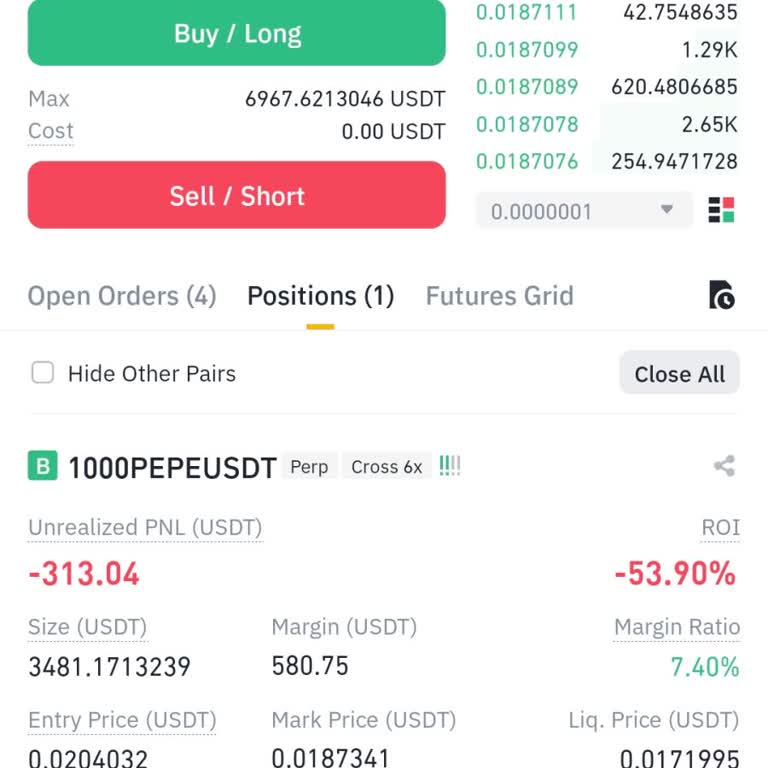This screenshot has height=768, width=768.
Task: Open the 1000PEPEUSDT pair
Action: 171,467
